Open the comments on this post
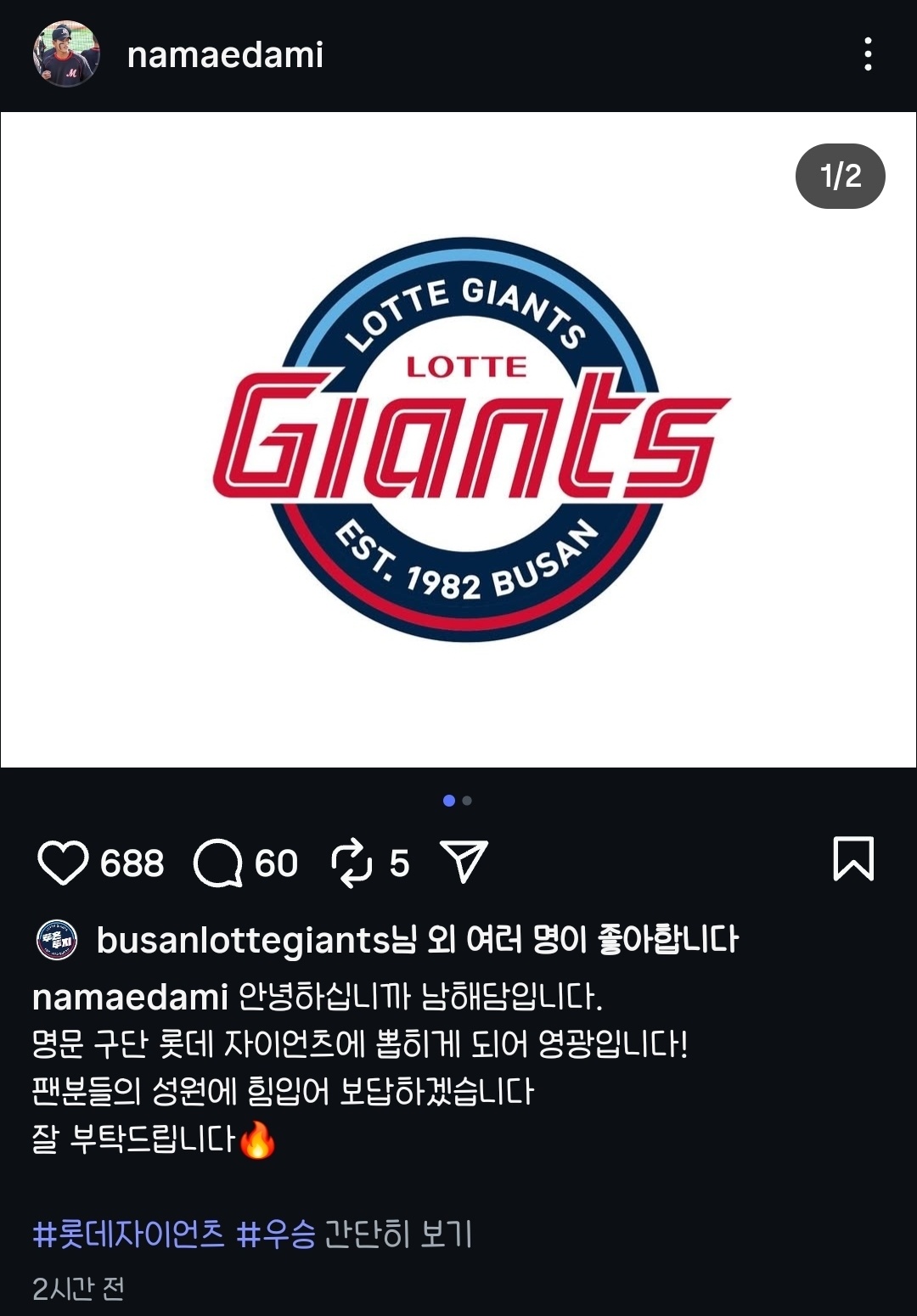Image resolution: width=917 pixels, height=1316 pixels. coord(217,863)
